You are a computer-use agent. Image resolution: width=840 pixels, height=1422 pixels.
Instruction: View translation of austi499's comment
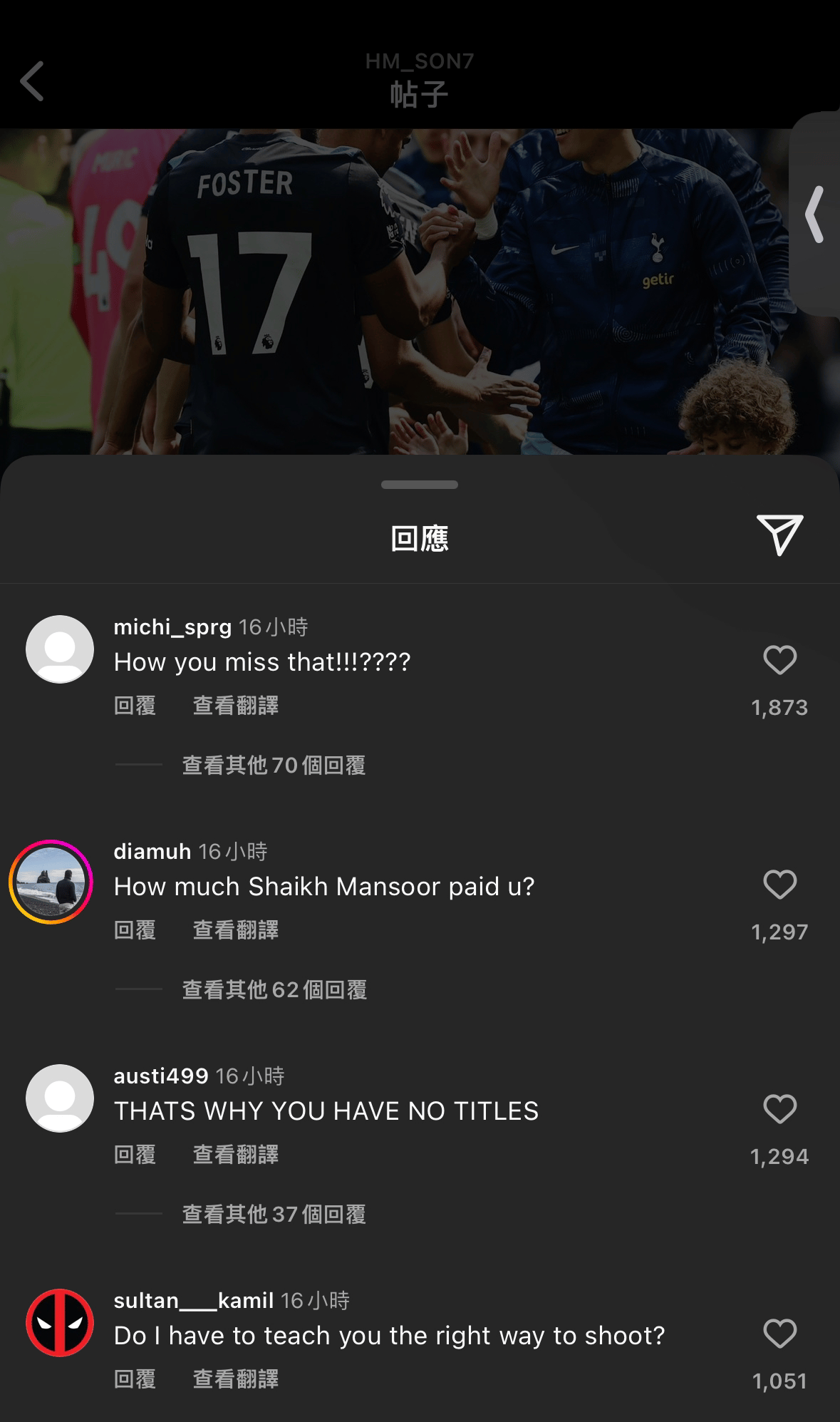pos(235,1155)
